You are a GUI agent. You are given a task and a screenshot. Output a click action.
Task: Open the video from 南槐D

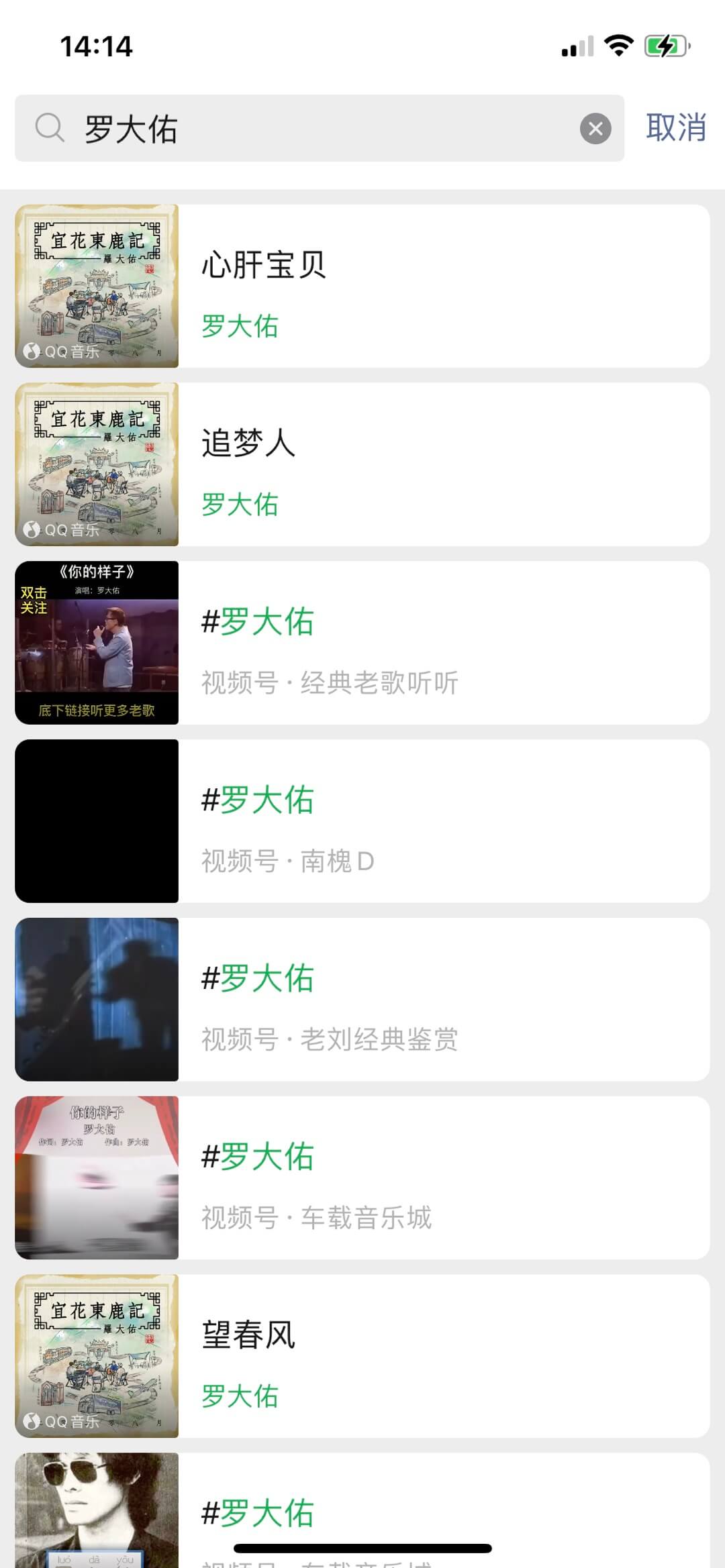(362, 821)
